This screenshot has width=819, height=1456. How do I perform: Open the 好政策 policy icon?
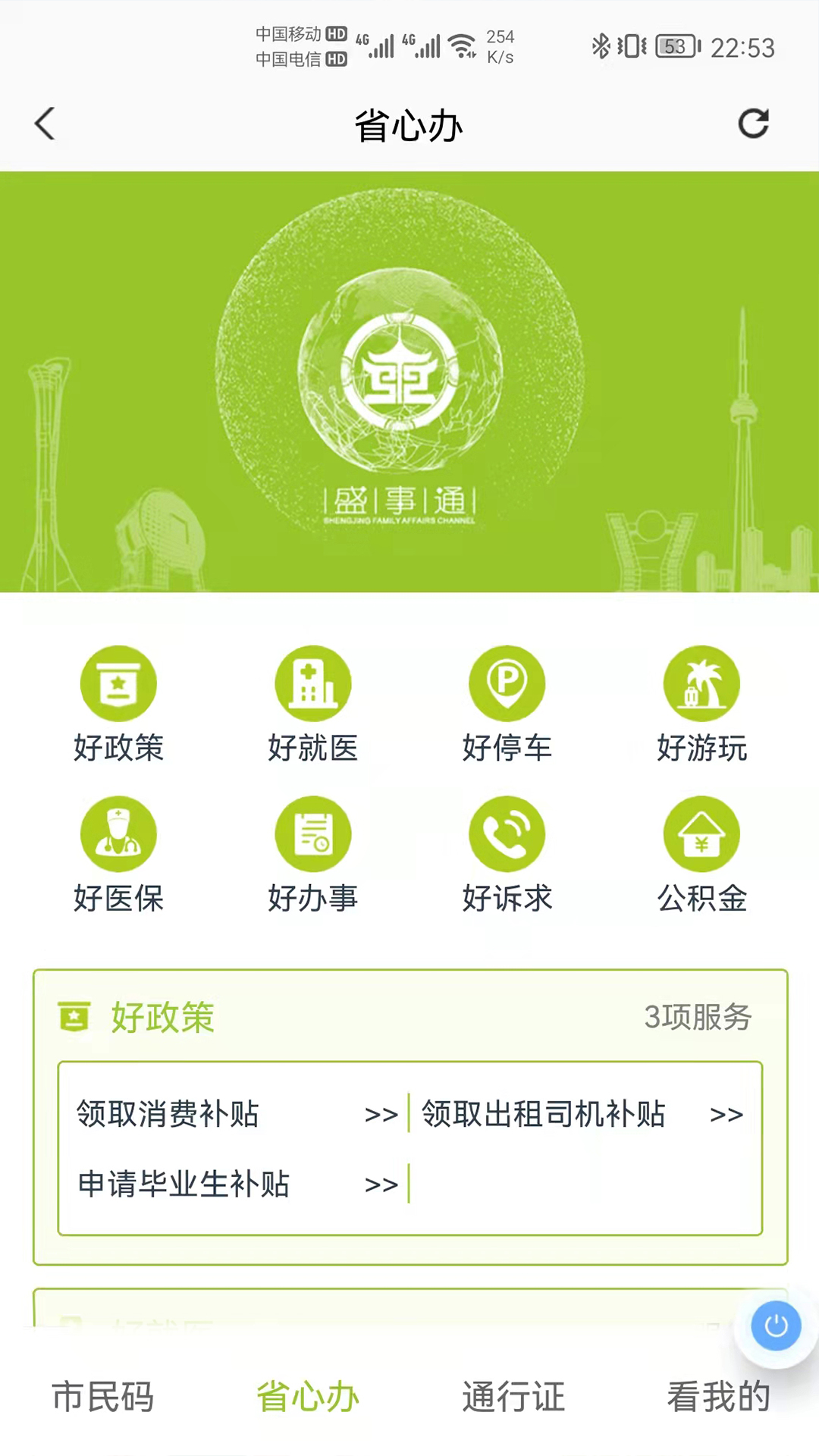(119, 682)
